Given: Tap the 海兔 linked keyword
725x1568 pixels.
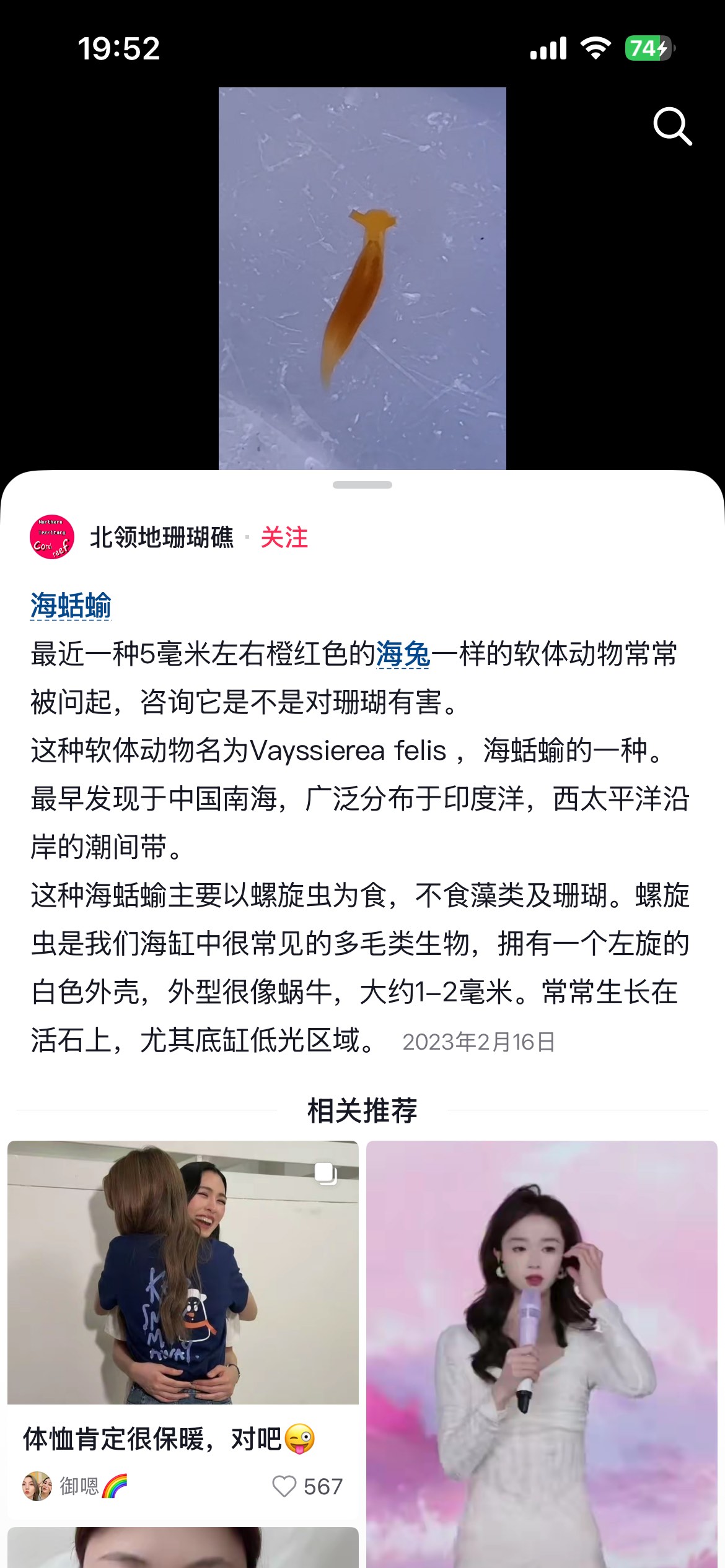Looking at the screenshot, I should coord(403,654).
